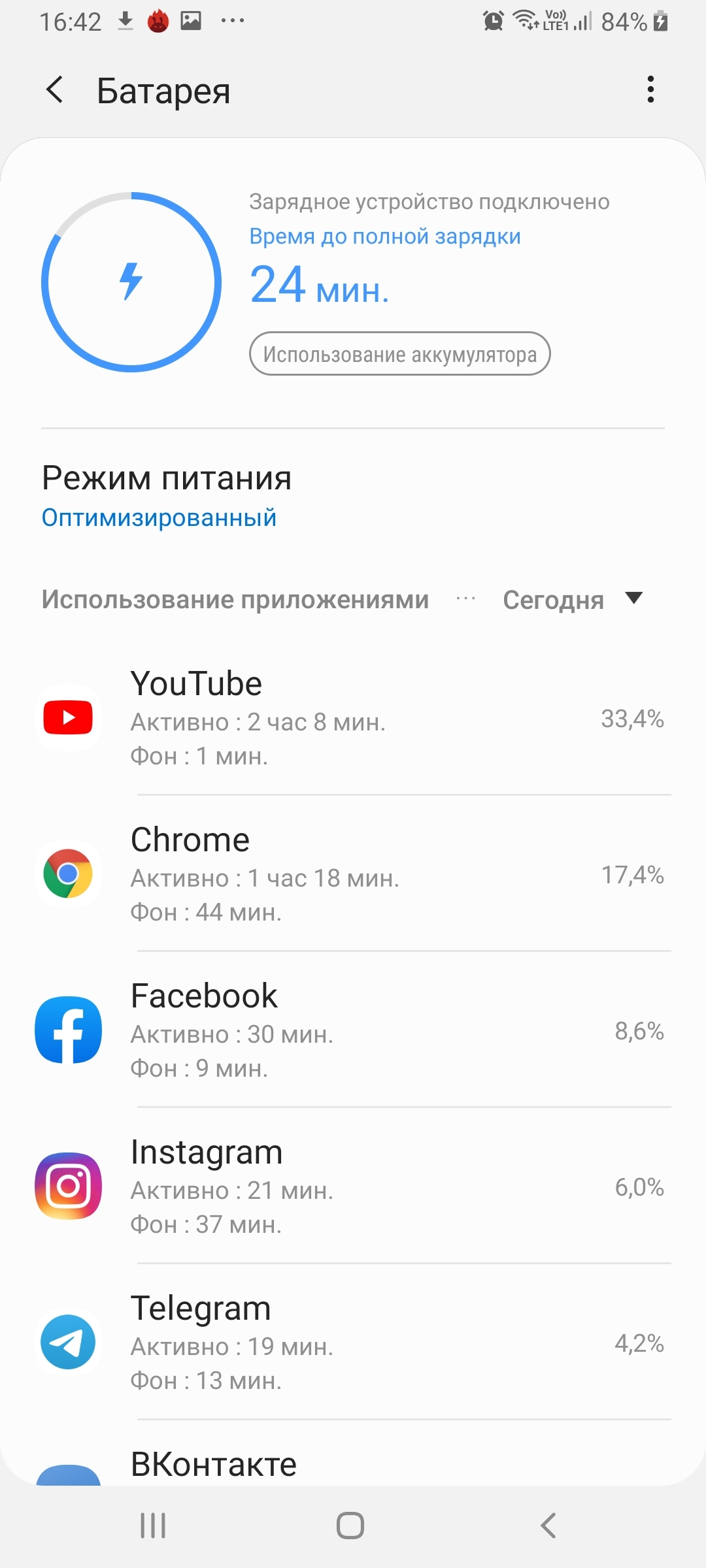
Task: Open the three-dot overflow menu
Action: point(650,90)
